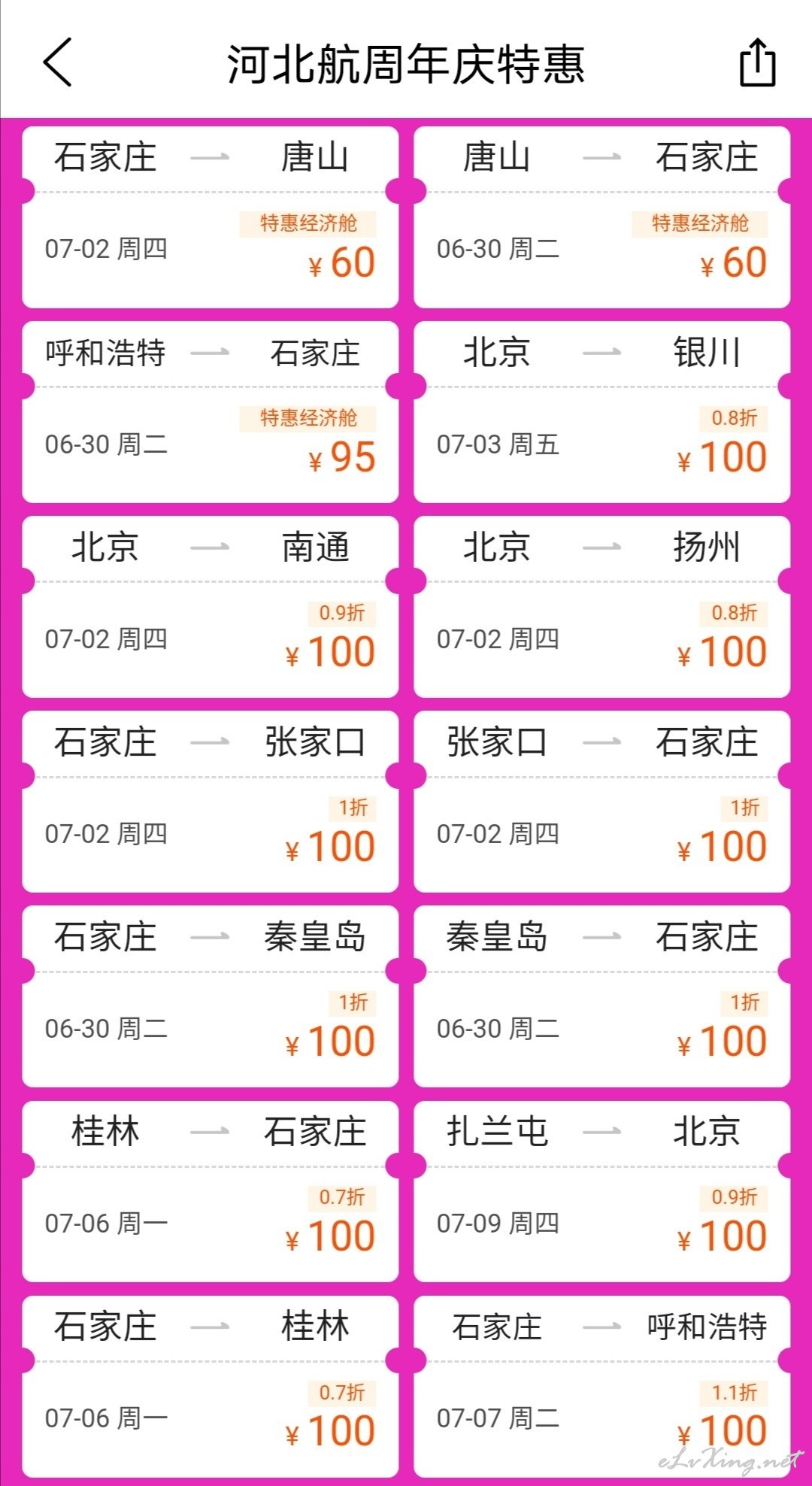Viewport: 812px width, 1486px height.
Task: Choose the 北京 to 银川 flight
Action: click(602, 412)
